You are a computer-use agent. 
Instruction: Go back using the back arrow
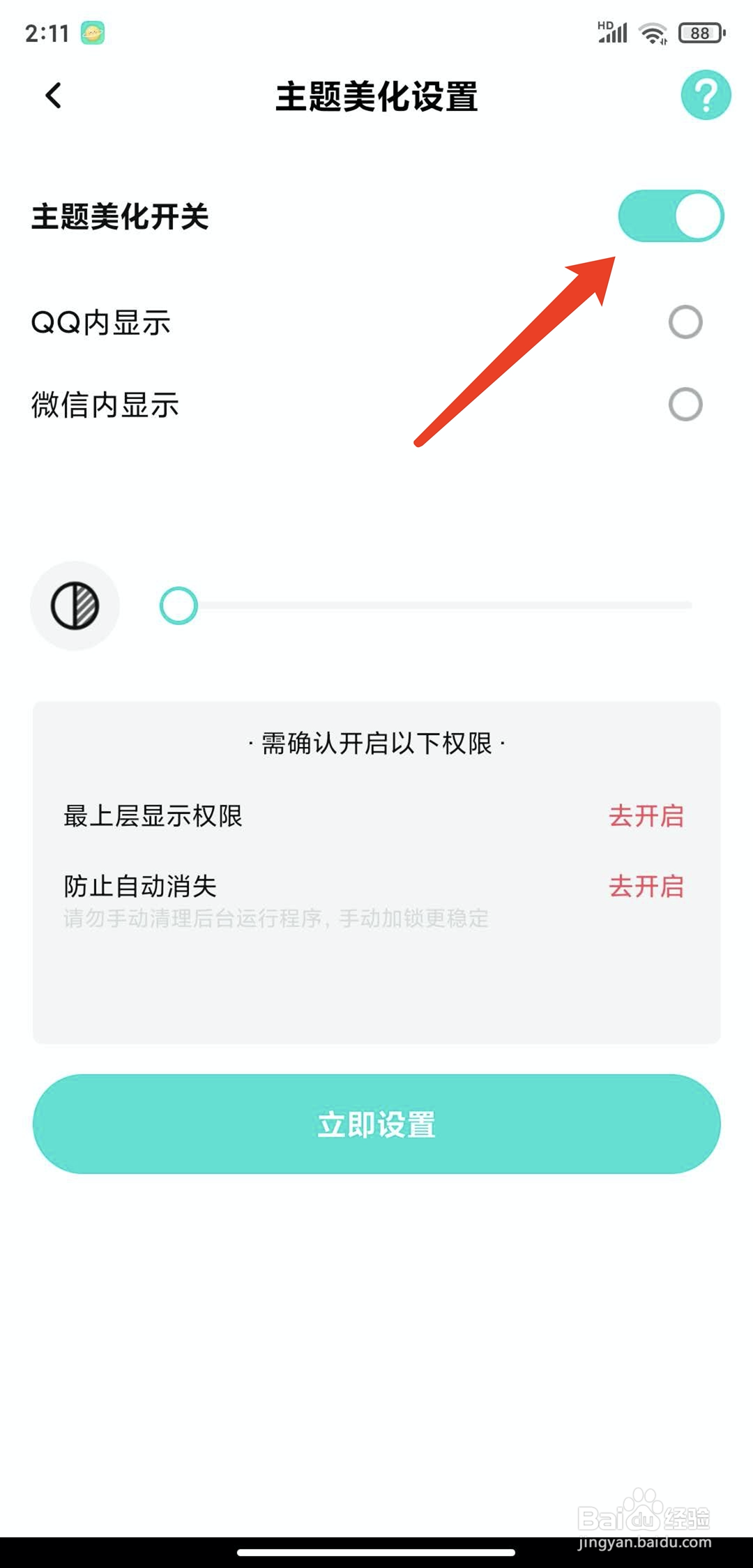(52, 95)
